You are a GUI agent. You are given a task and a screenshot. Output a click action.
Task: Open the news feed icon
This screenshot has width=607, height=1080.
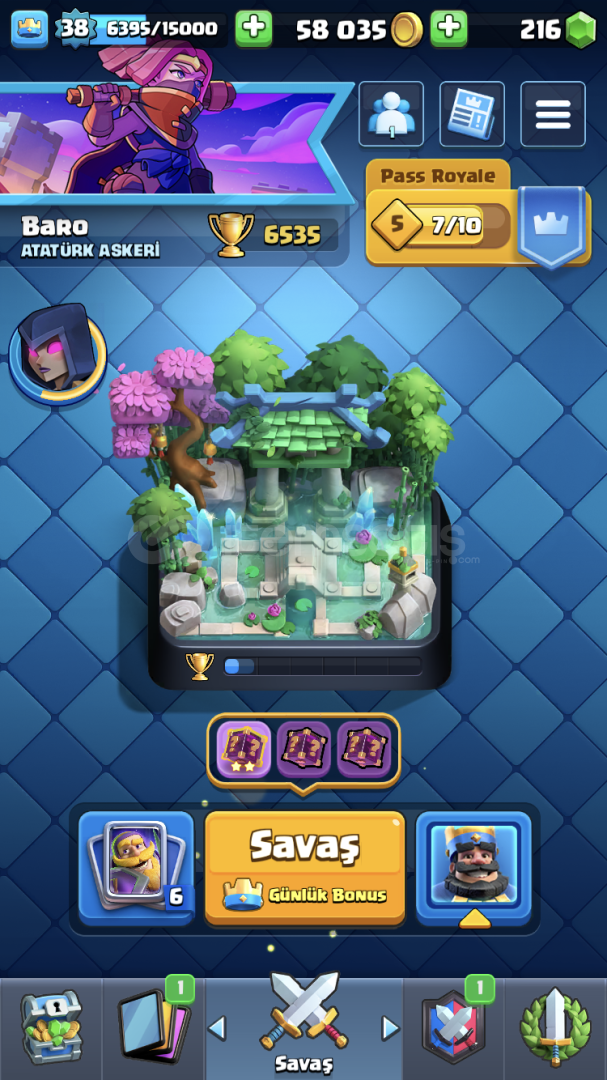[472, 114]
